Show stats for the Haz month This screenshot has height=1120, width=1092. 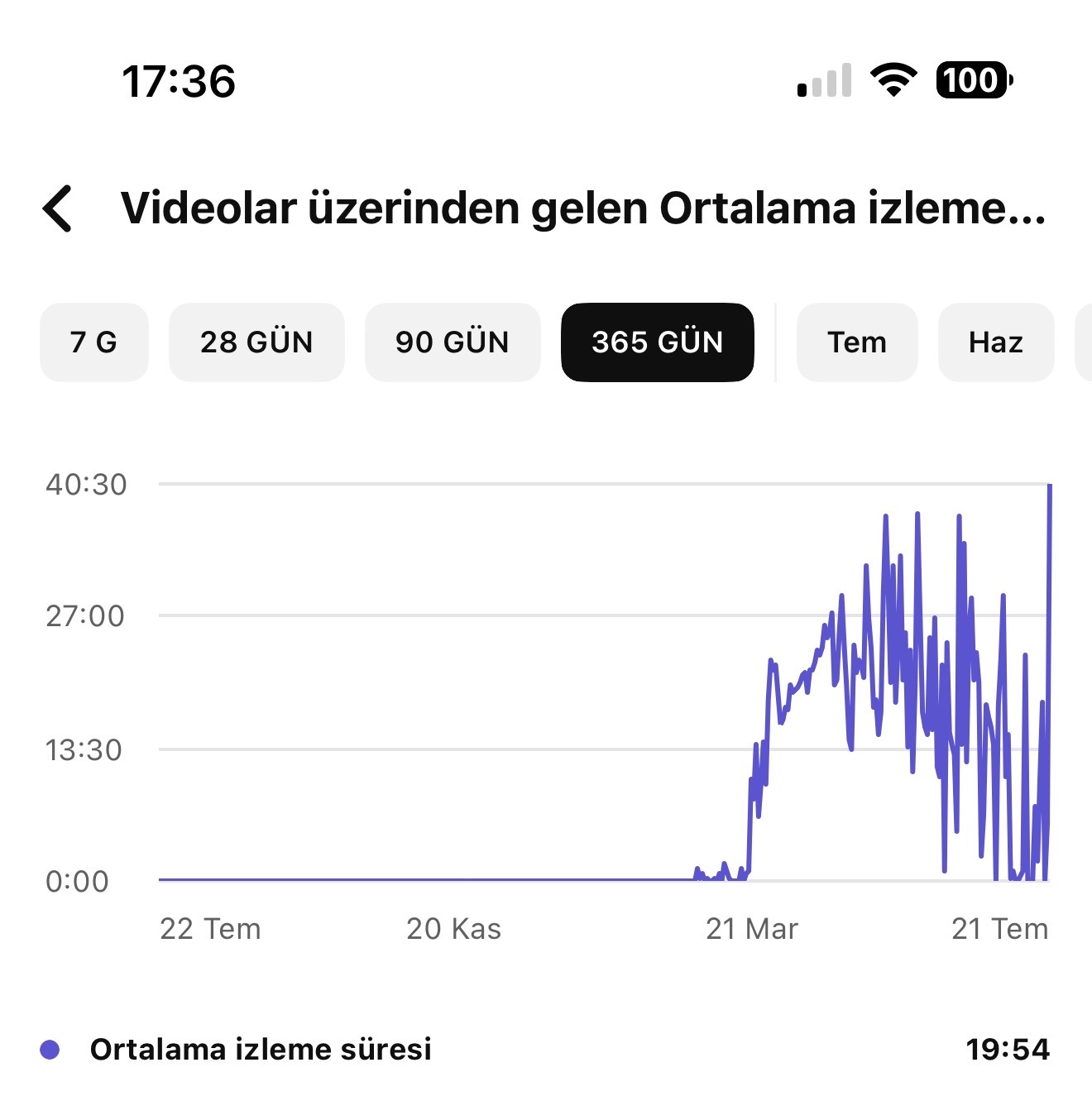pyautogui.click(x=996, y=342)
